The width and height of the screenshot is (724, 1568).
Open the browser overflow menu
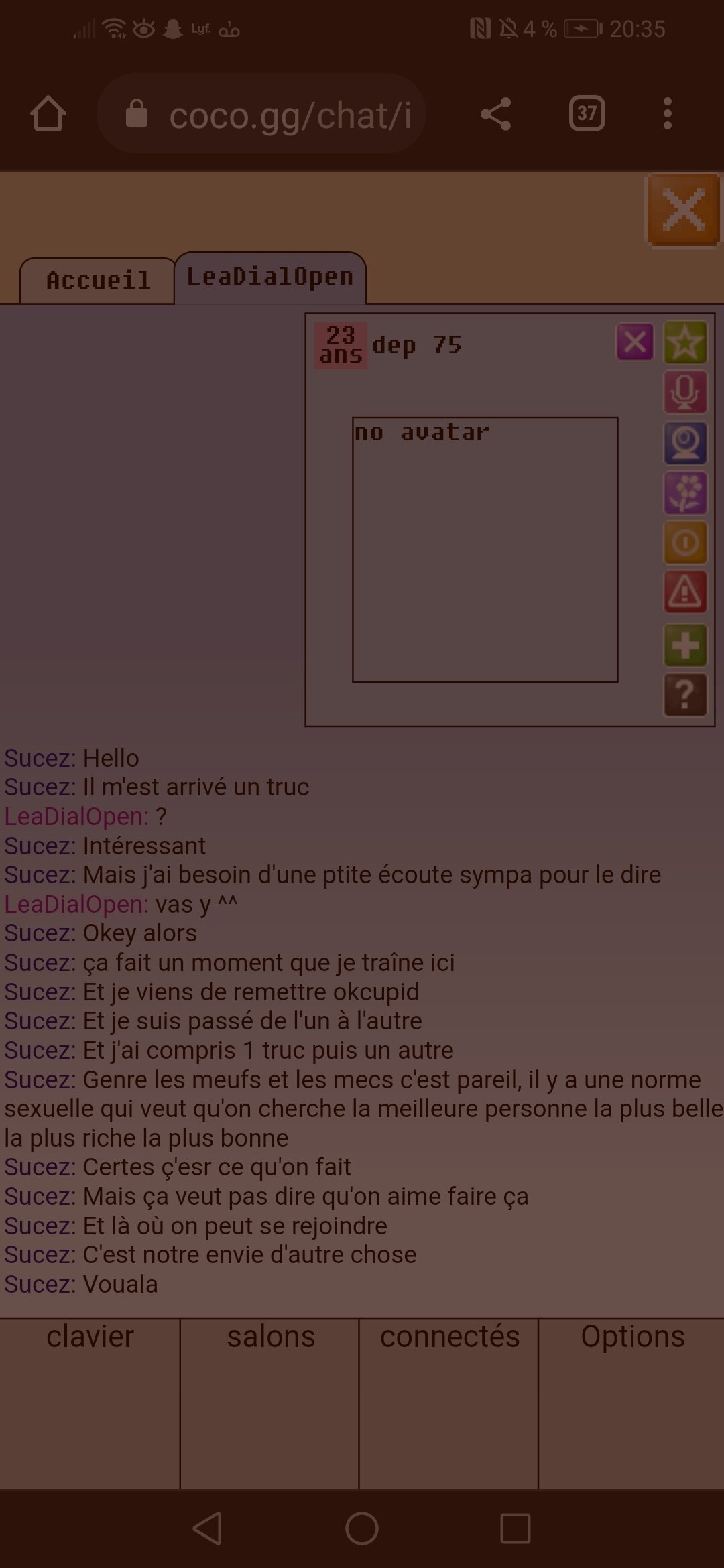(667, 114)
